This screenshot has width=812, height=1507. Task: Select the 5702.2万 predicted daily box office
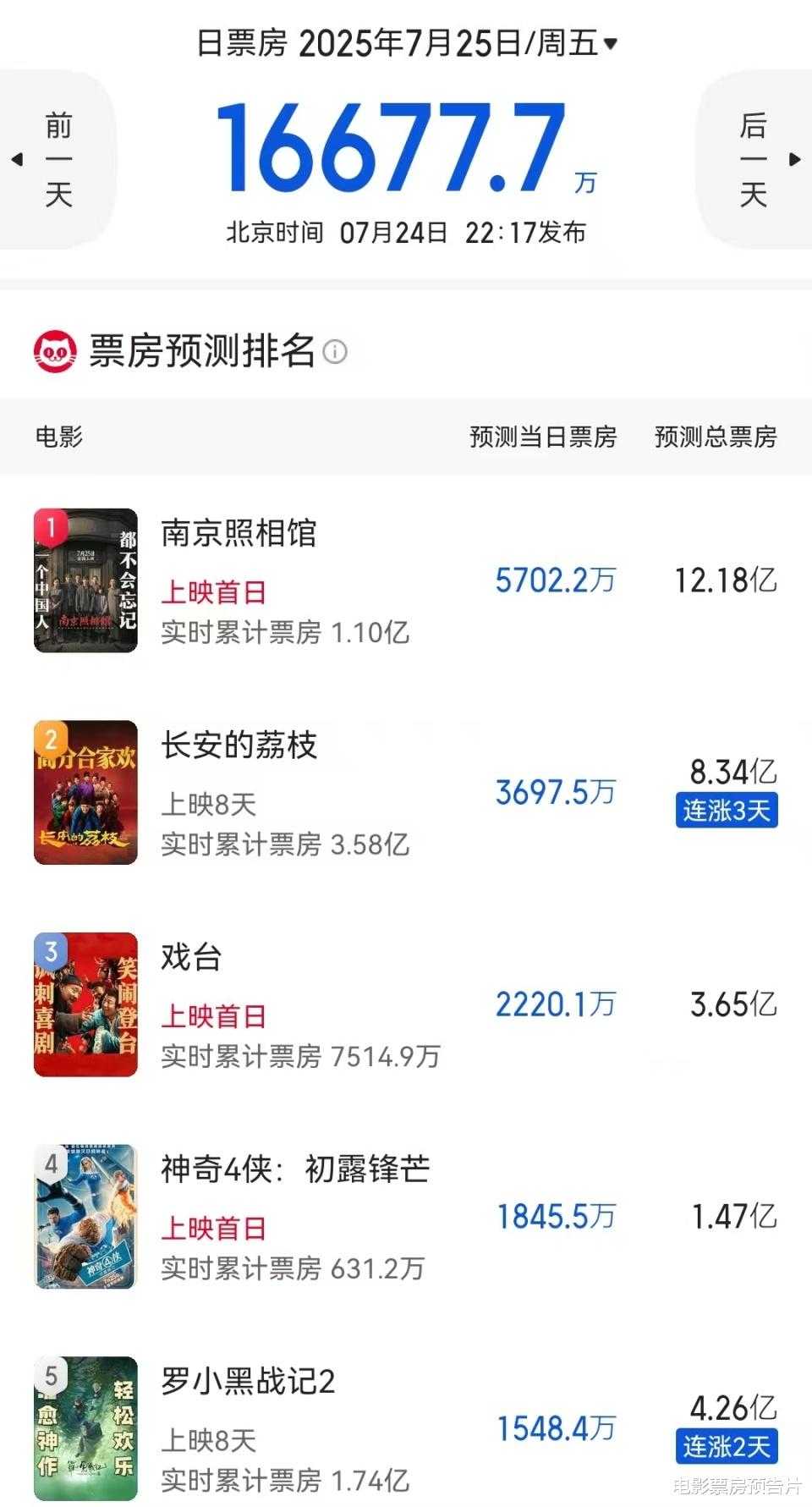[556, 580]
